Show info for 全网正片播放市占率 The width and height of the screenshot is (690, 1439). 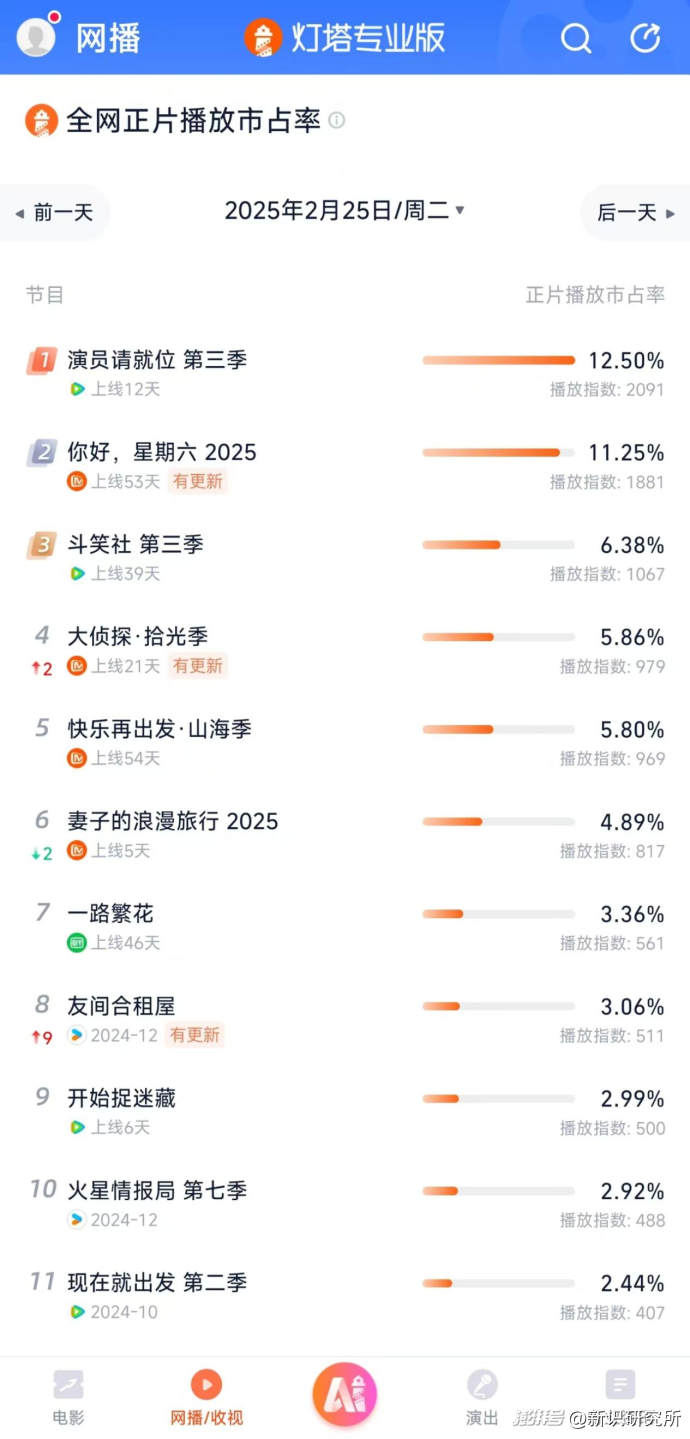(337, 120)
